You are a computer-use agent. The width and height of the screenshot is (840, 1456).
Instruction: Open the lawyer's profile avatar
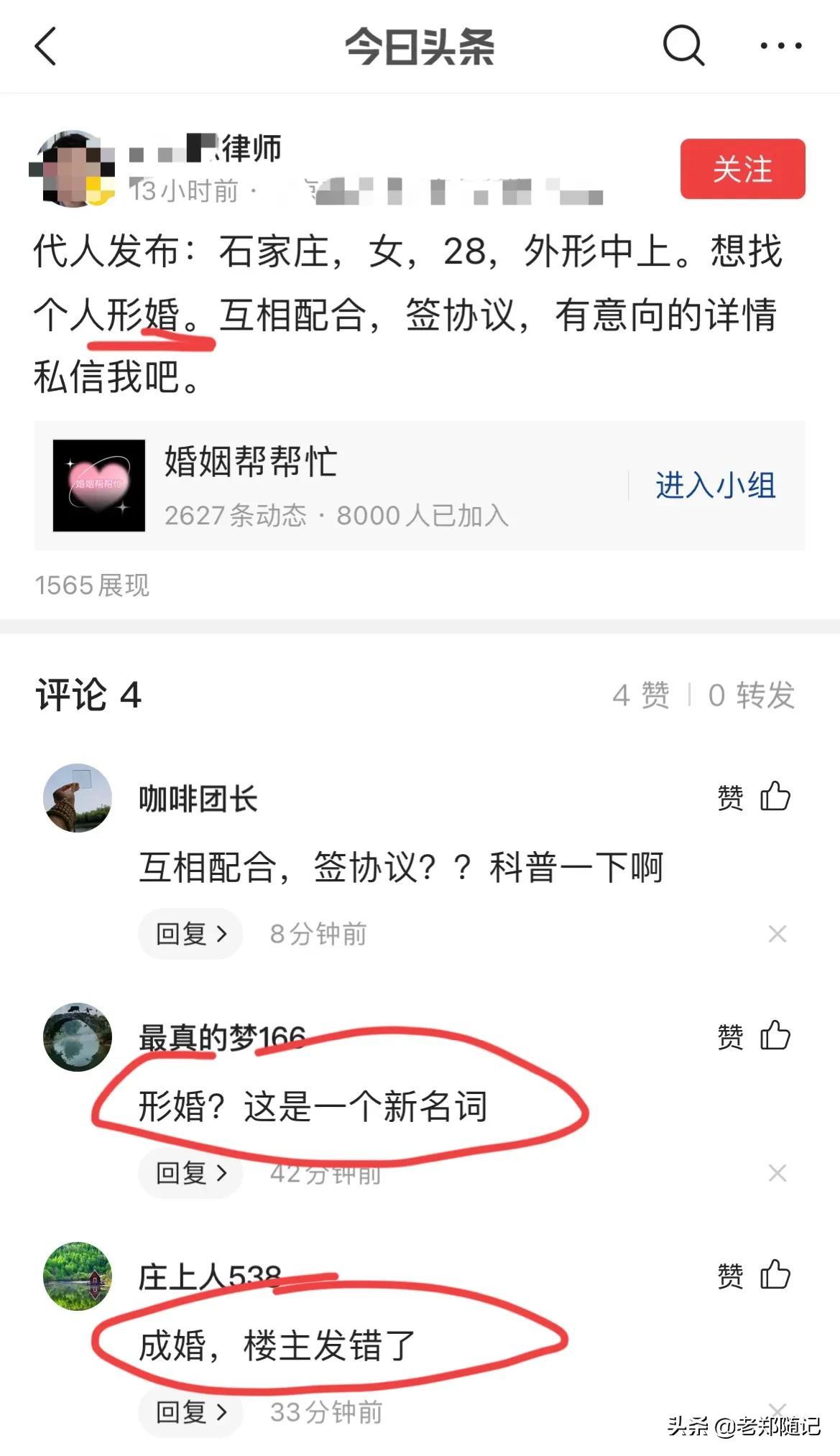[x=72, y=170]
